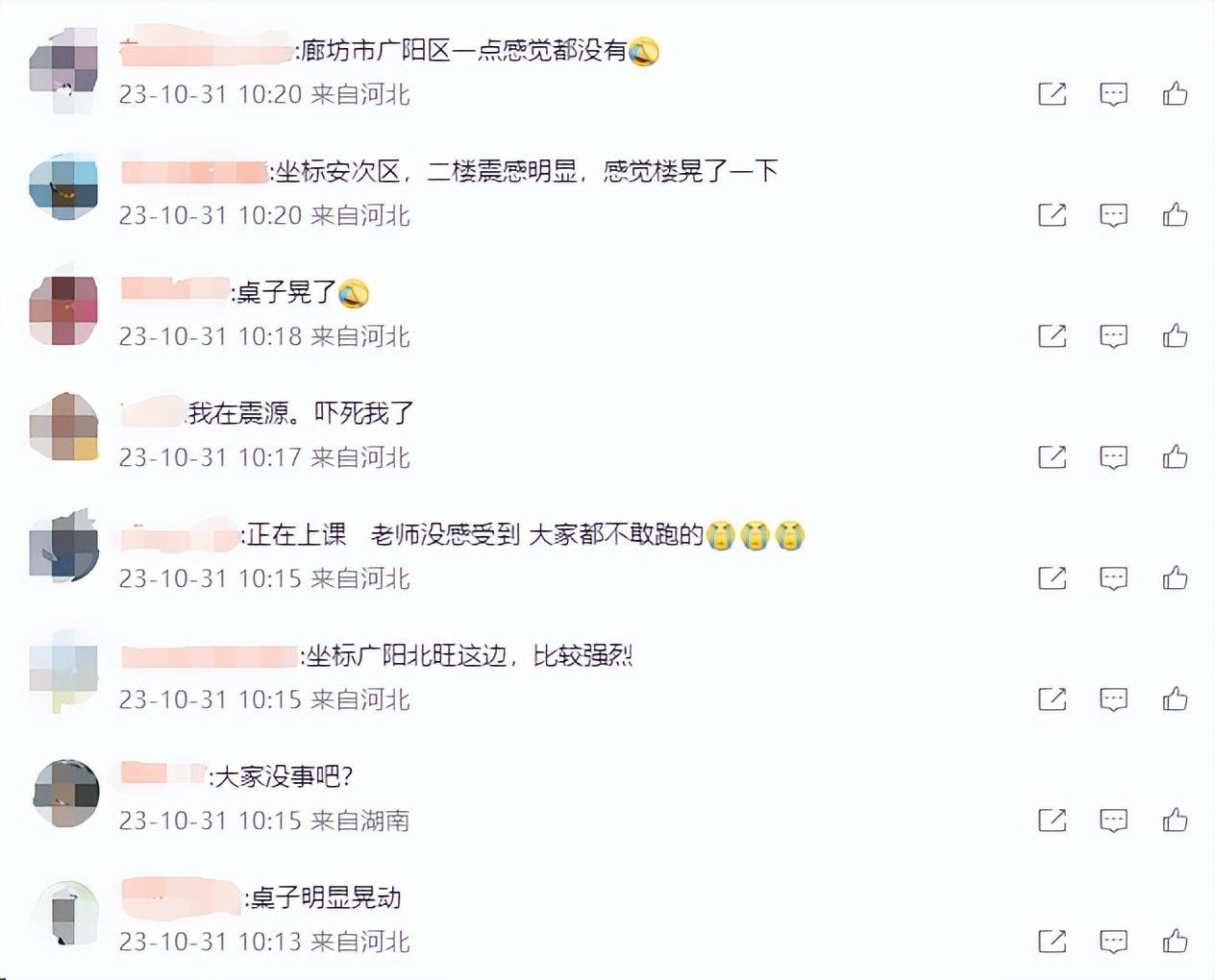Like the comment '我在震源。吓死我了'

pos(1175,457)
